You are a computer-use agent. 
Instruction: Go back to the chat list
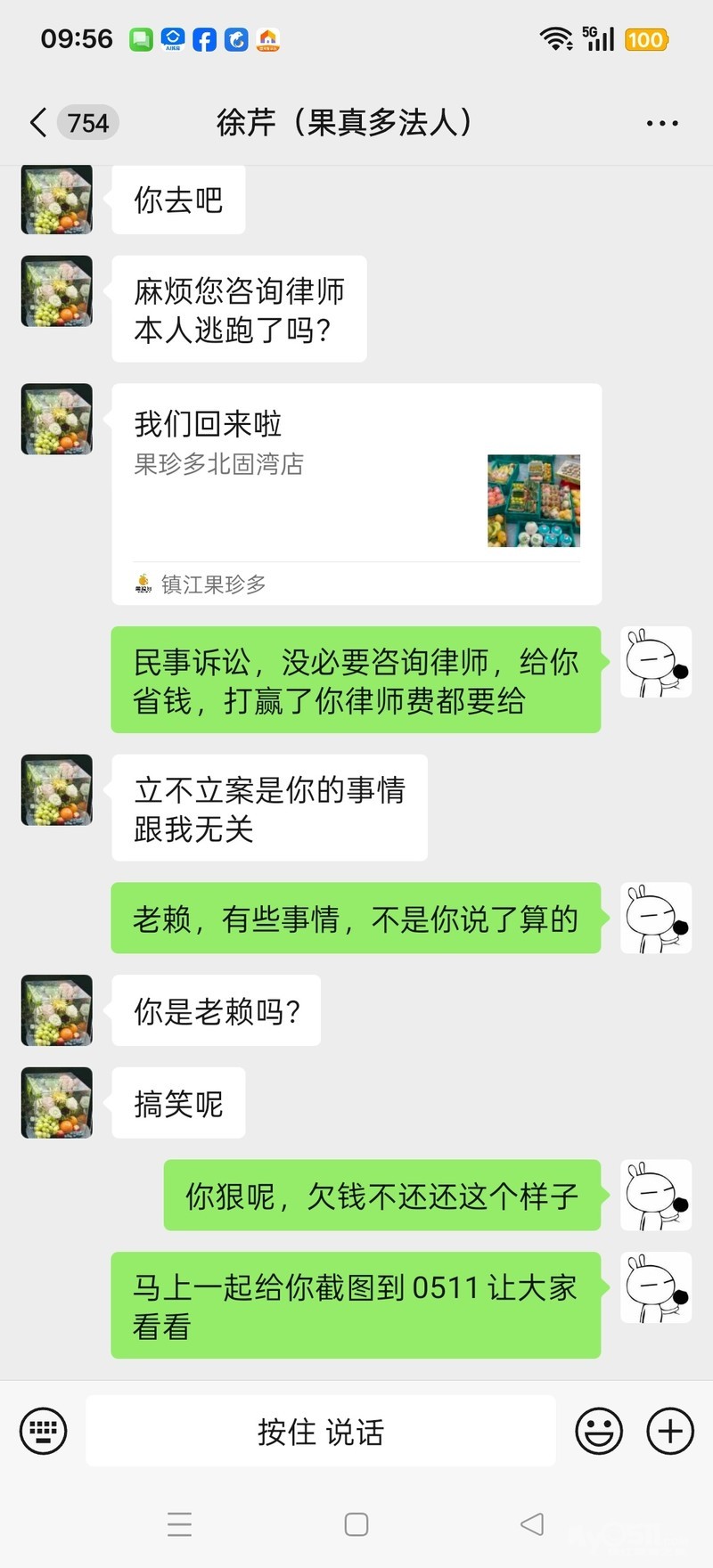pyautogui.click(x=38, y=122)
